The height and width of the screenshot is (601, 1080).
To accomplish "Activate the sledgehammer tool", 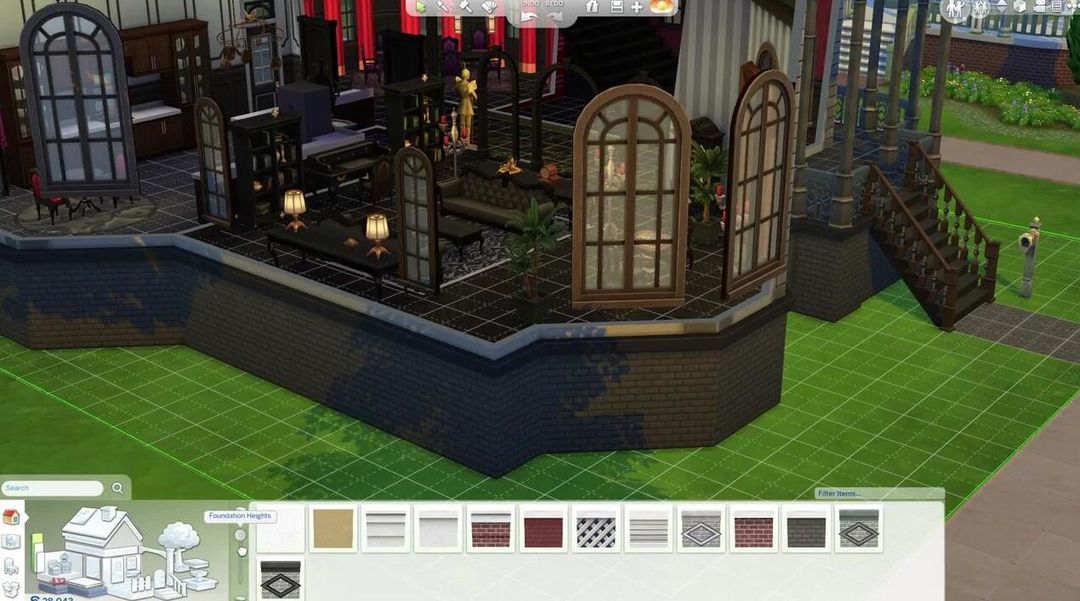I will (465, 7).
